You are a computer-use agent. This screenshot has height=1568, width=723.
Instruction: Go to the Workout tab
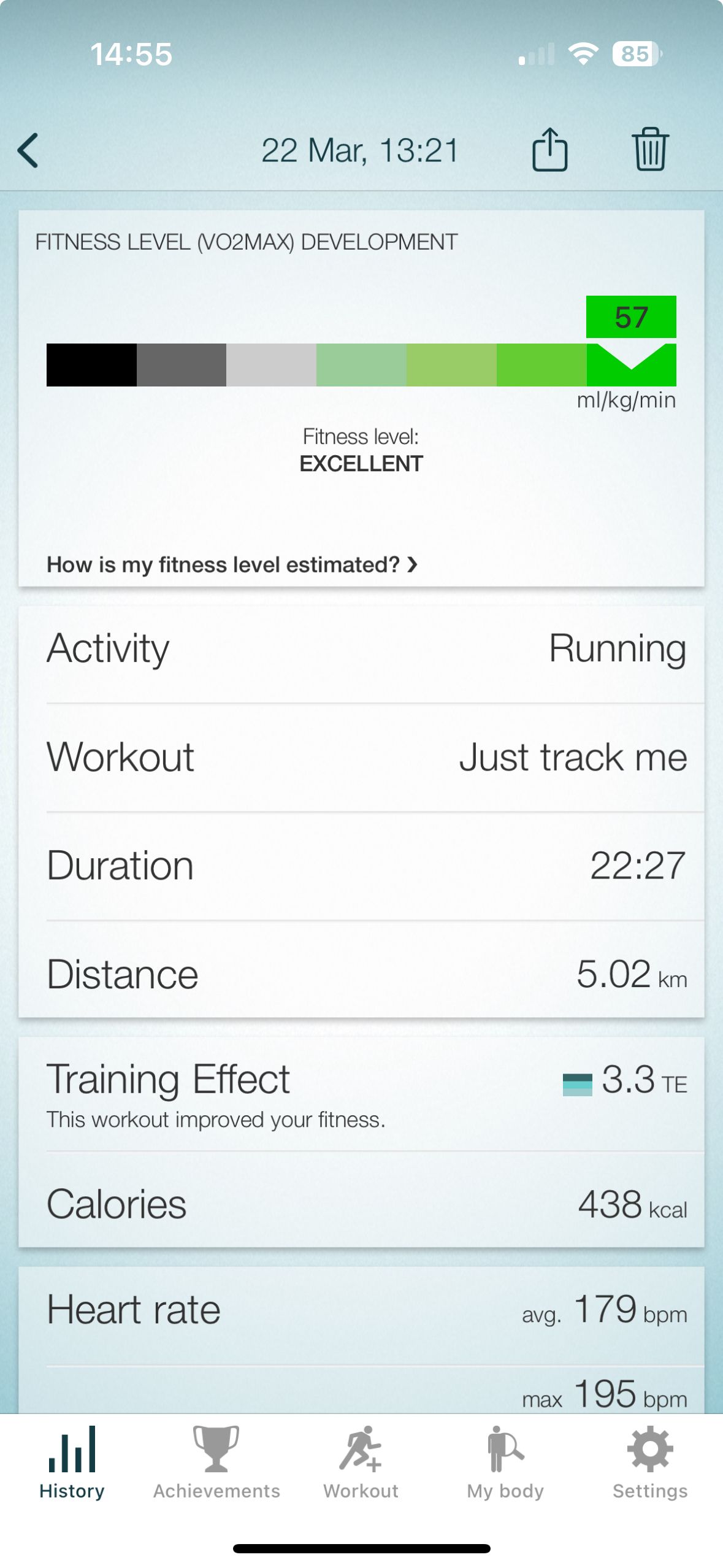coord(361,1462)
